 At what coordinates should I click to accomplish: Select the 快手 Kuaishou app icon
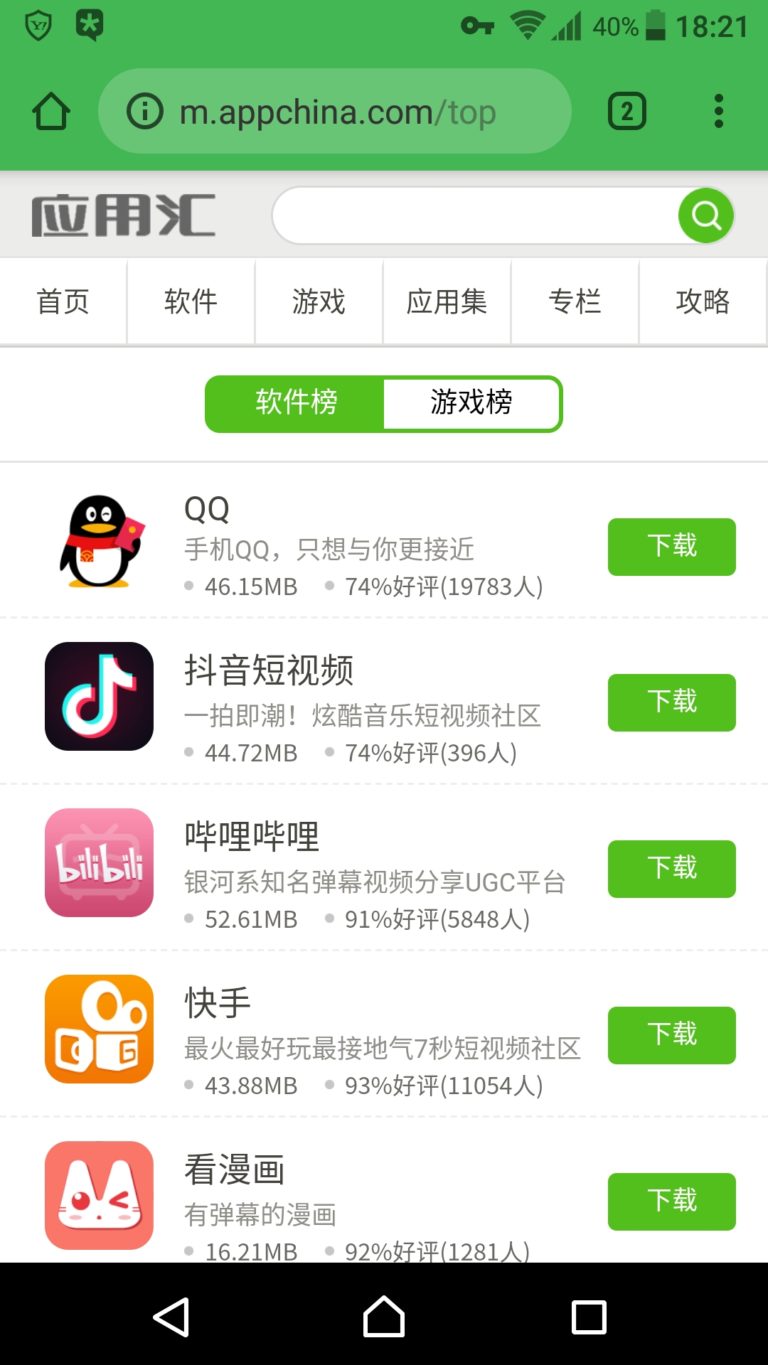point(98,1028)
